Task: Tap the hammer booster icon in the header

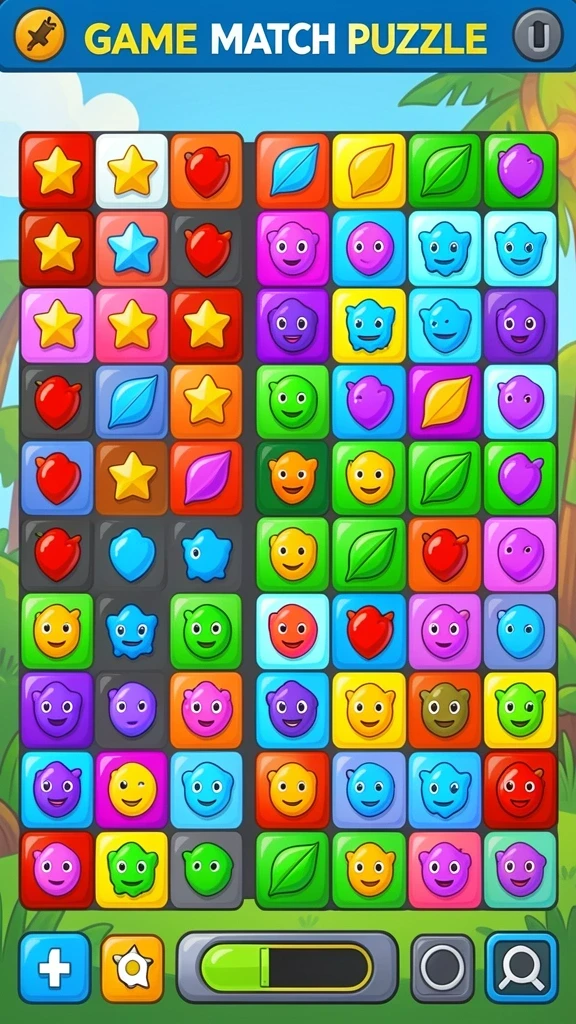Action: 40,35
